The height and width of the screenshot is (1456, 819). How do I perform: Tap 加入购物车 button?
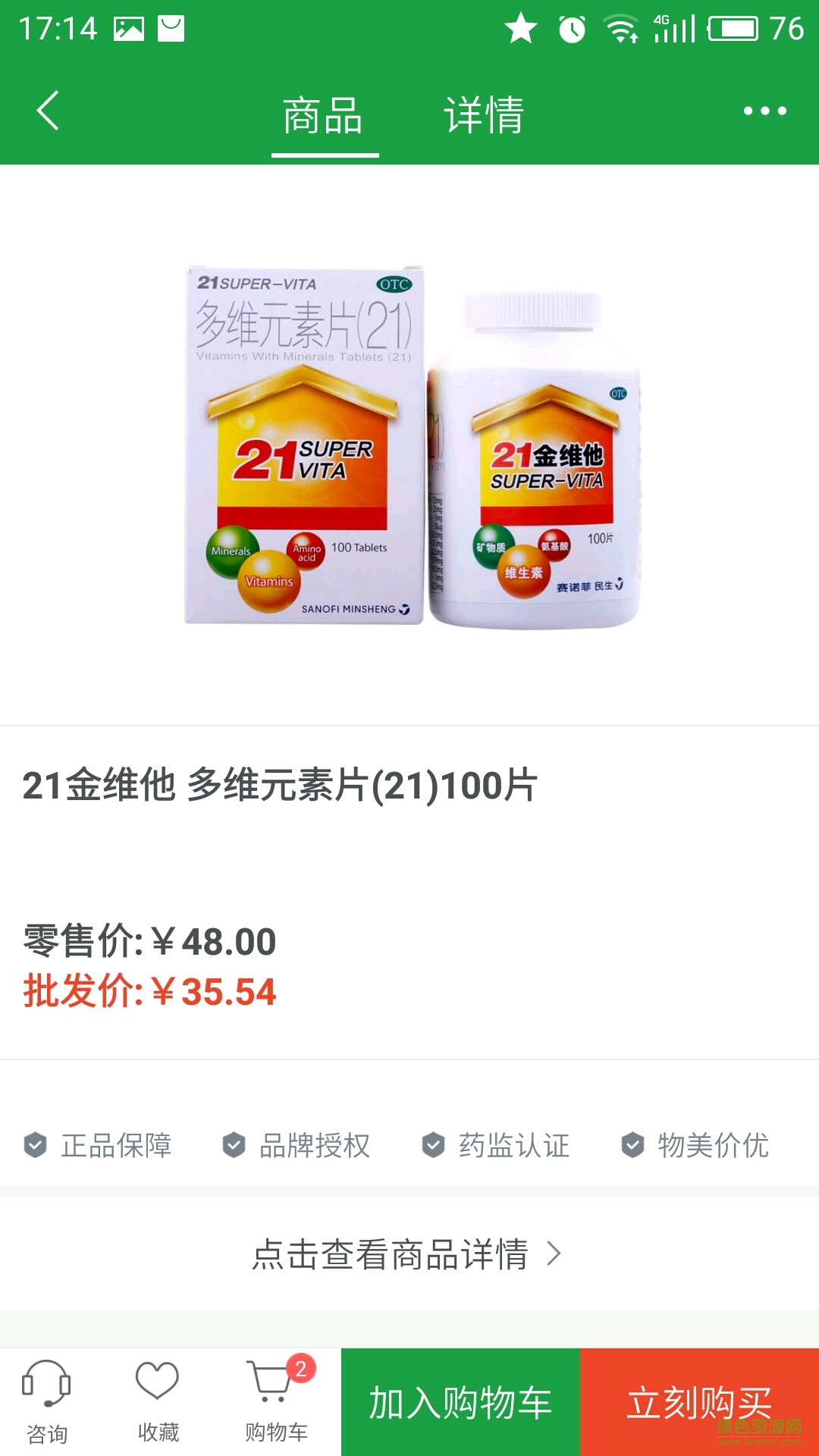click(460, 1402)
